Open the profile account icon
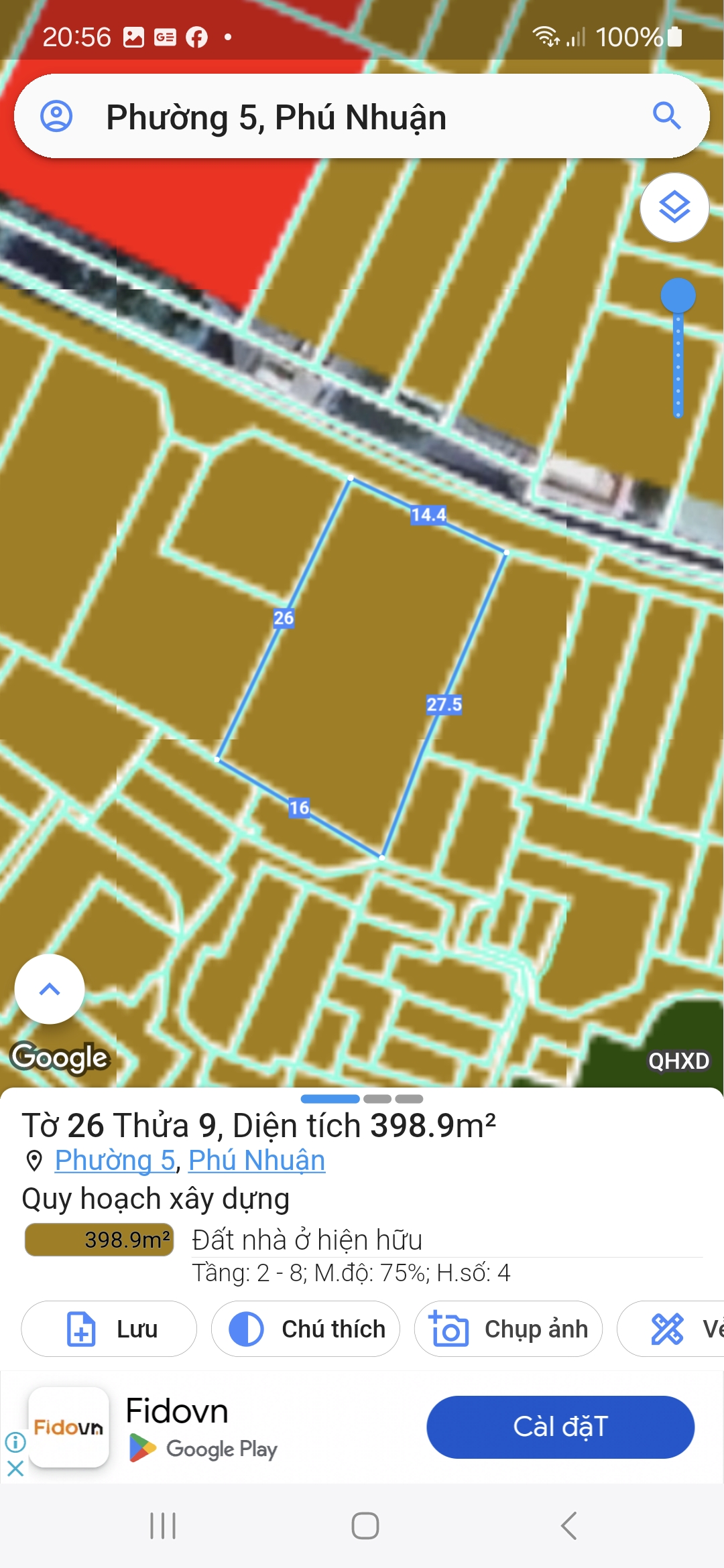This screenshot has width=724, height=1568. coord(56,117)
